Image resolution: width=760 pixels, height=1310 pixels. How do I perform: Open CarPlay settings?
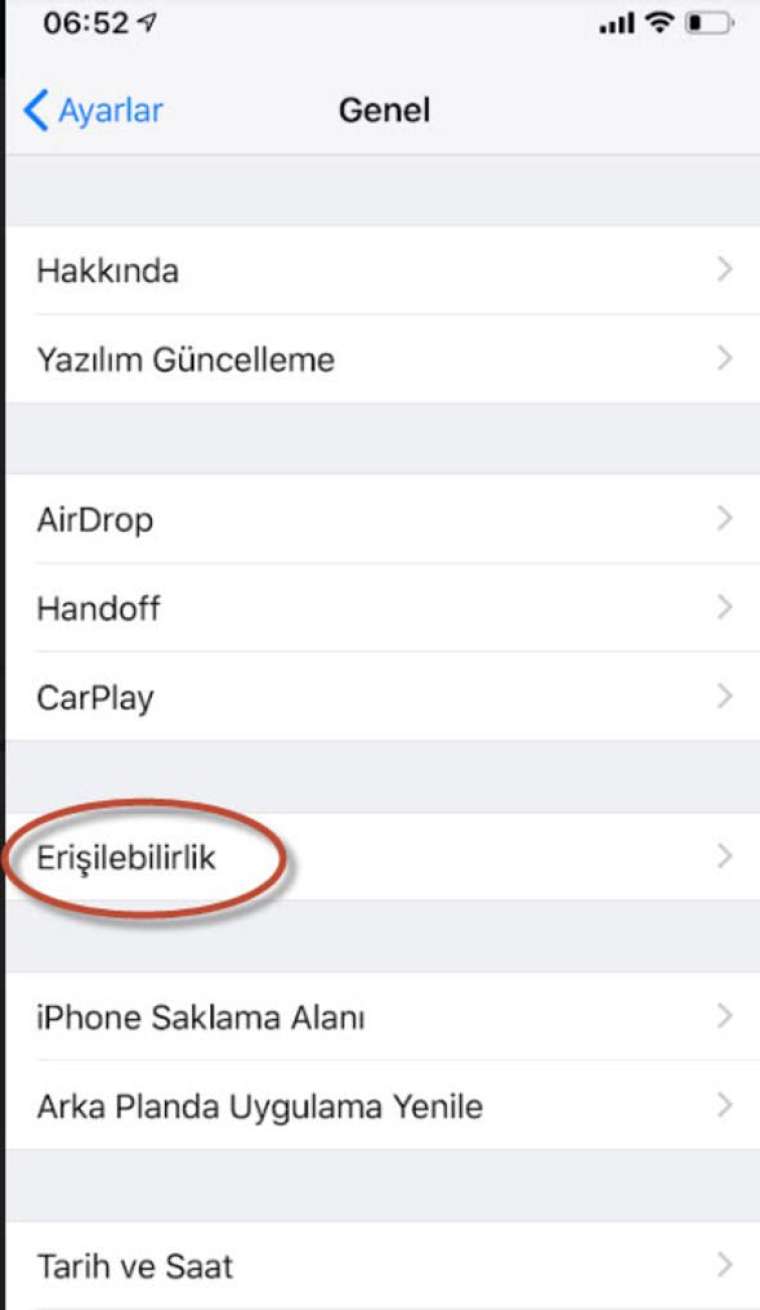tap(380, 697)
